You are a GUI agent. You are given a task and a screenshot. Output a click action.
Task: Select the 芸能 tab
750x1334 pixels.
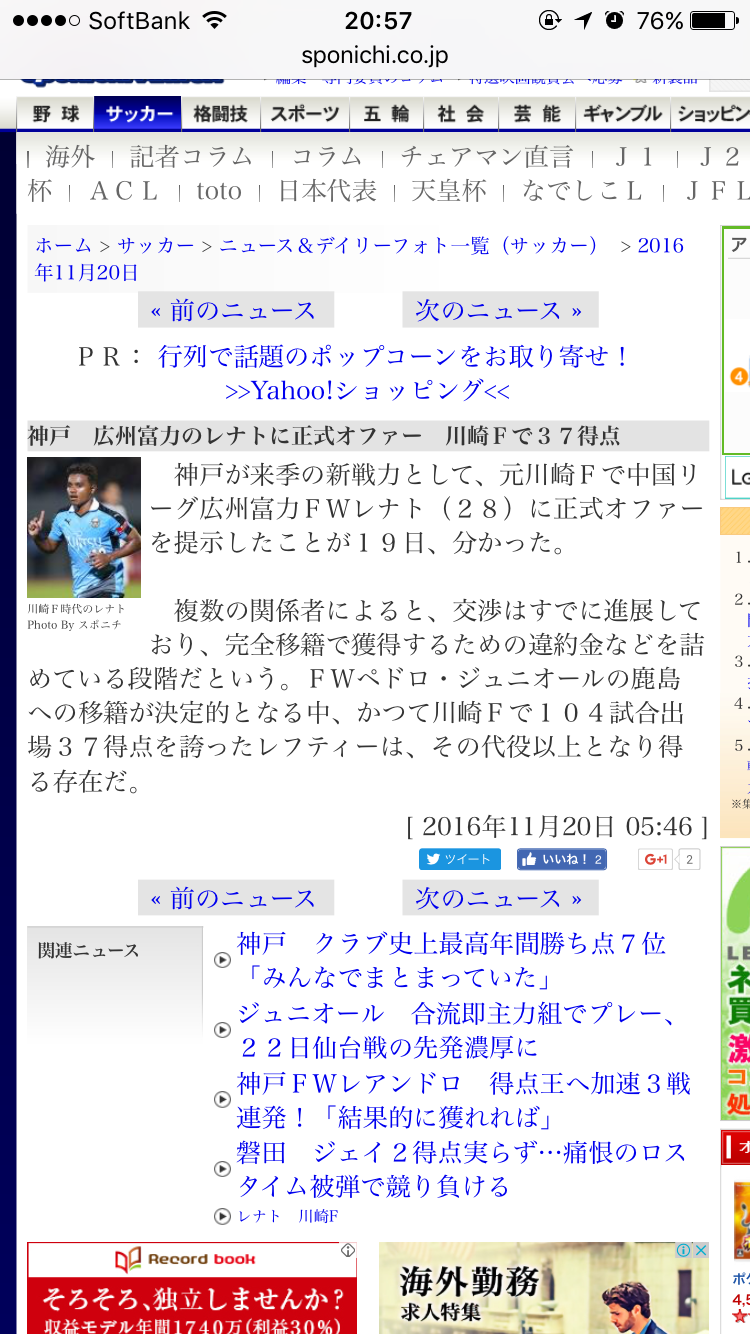pos(537,114)
